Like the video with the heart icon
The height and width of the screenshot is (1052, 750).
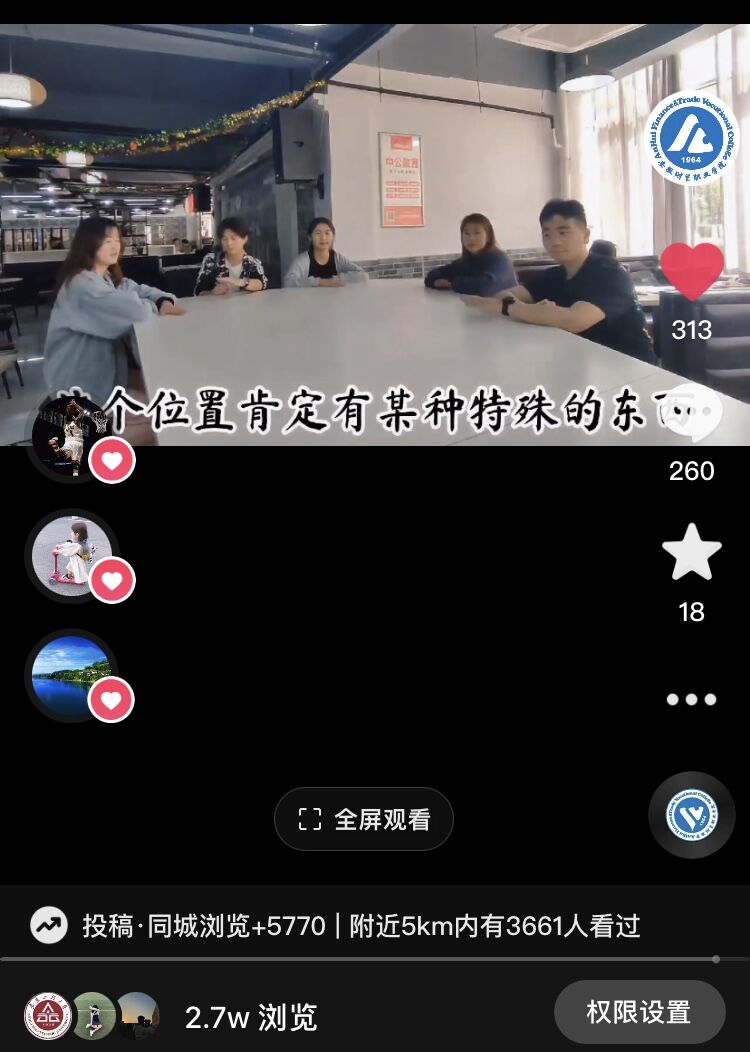pos(691,271)
